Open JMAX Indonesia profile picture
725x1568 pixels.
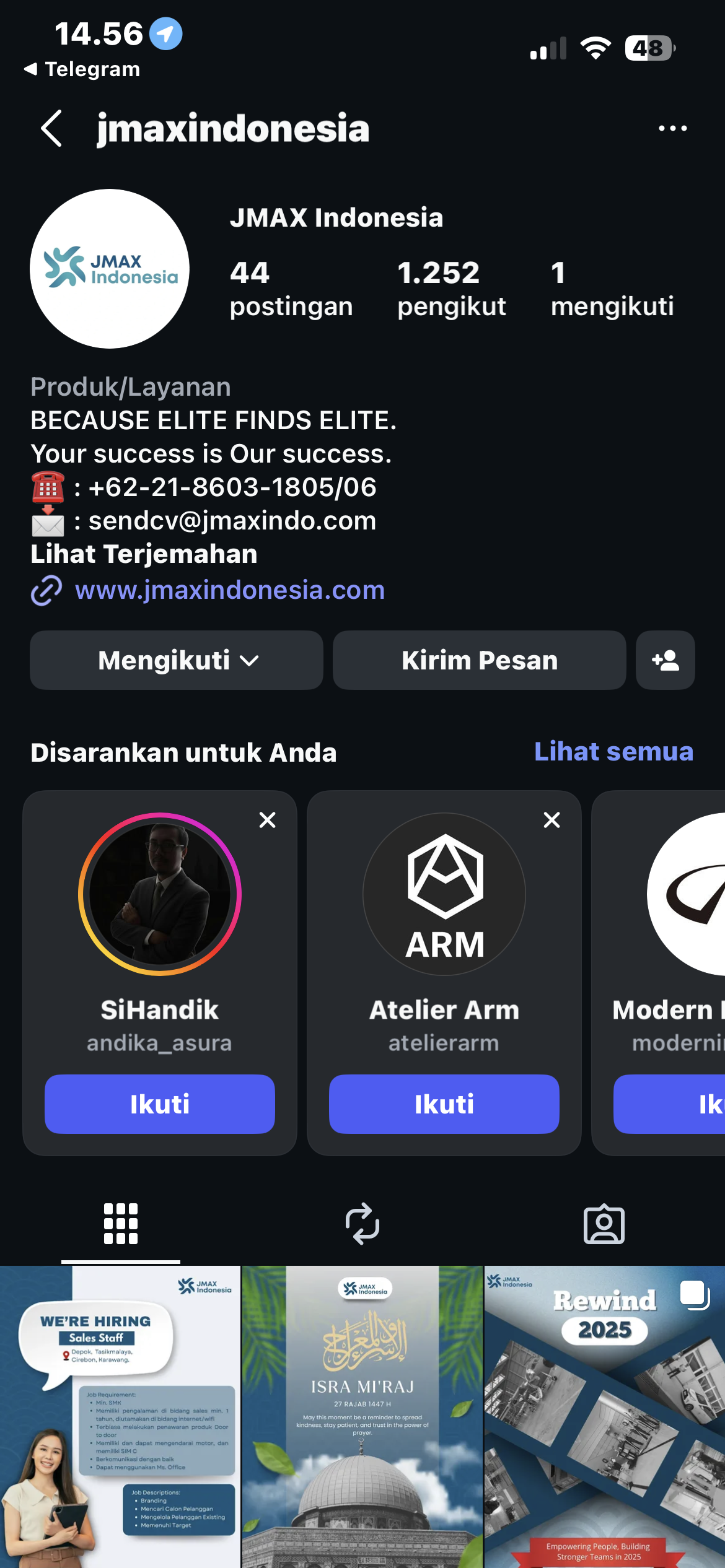tap(110, 269)
